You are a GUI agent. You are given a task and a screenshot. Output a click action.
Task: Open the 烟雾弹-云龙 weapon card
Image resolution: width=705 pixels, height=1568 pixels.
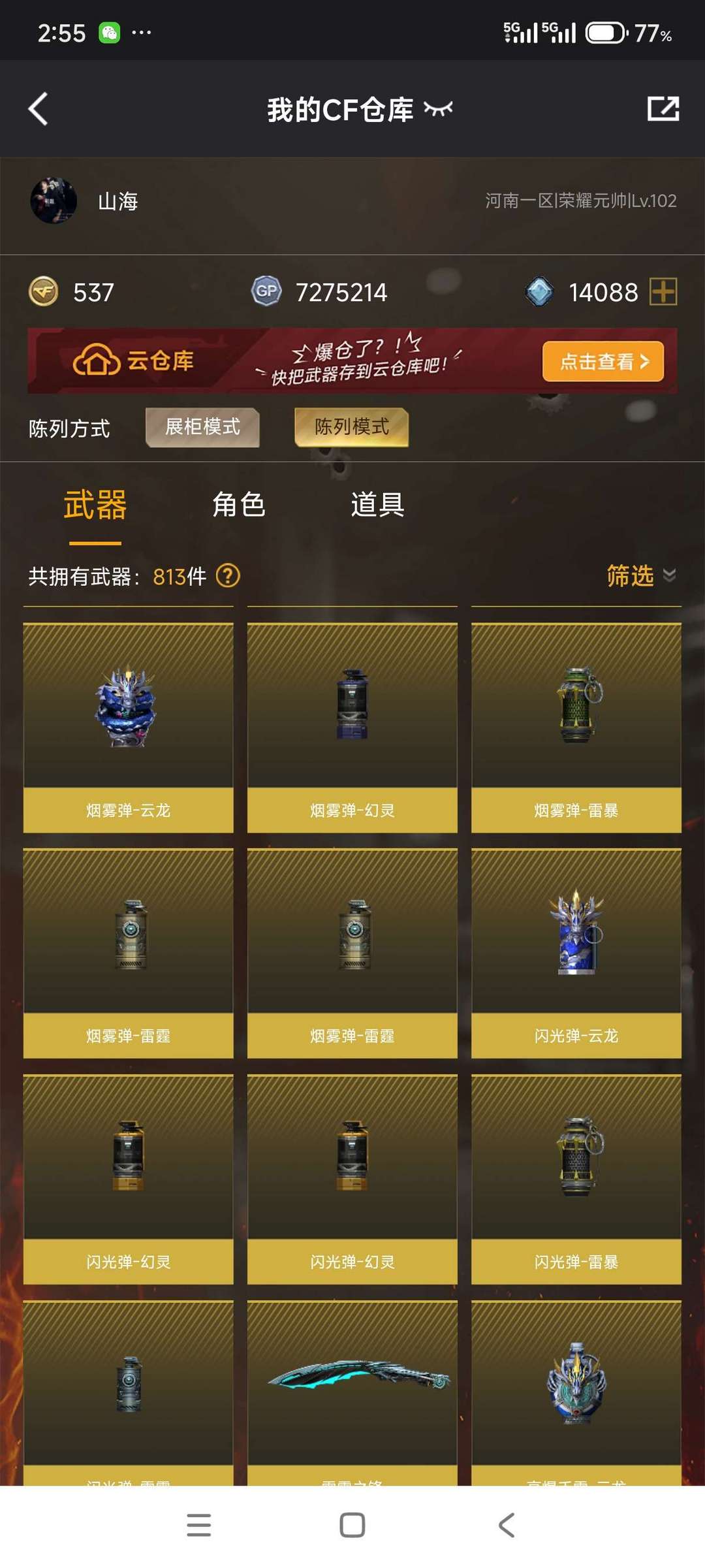click(x=129, y=728)
